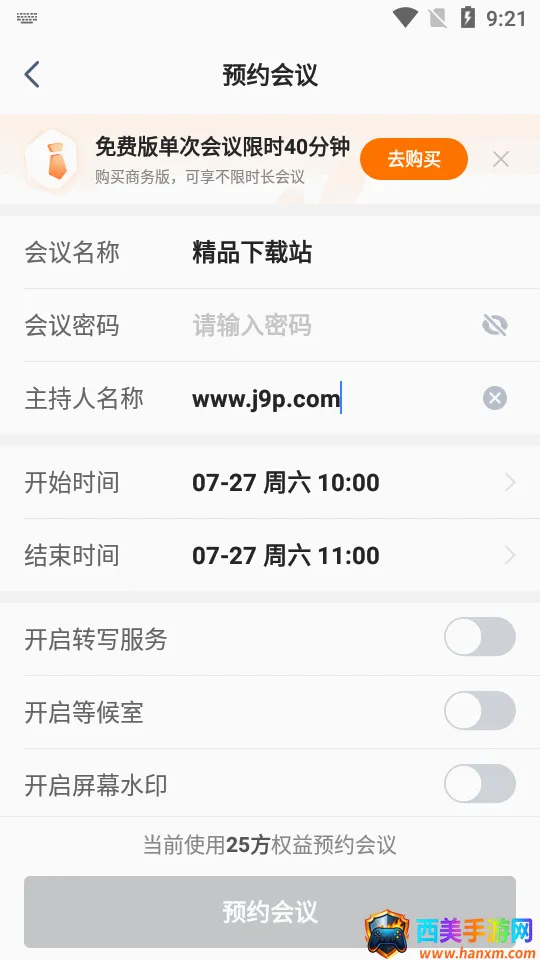Open the 开始时间 picker

pos(270,482)
